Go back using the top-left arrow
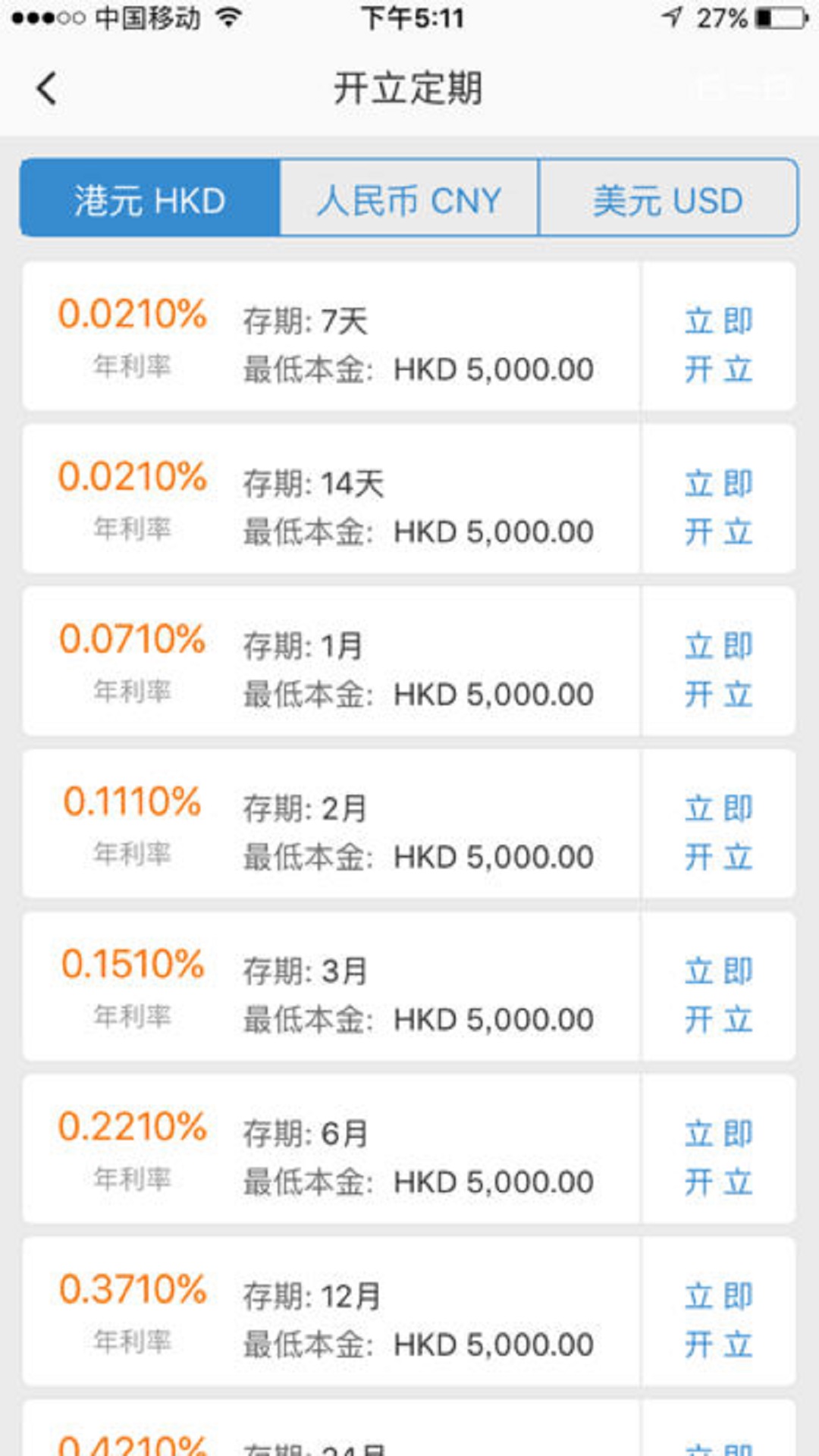 pos(47,89)
